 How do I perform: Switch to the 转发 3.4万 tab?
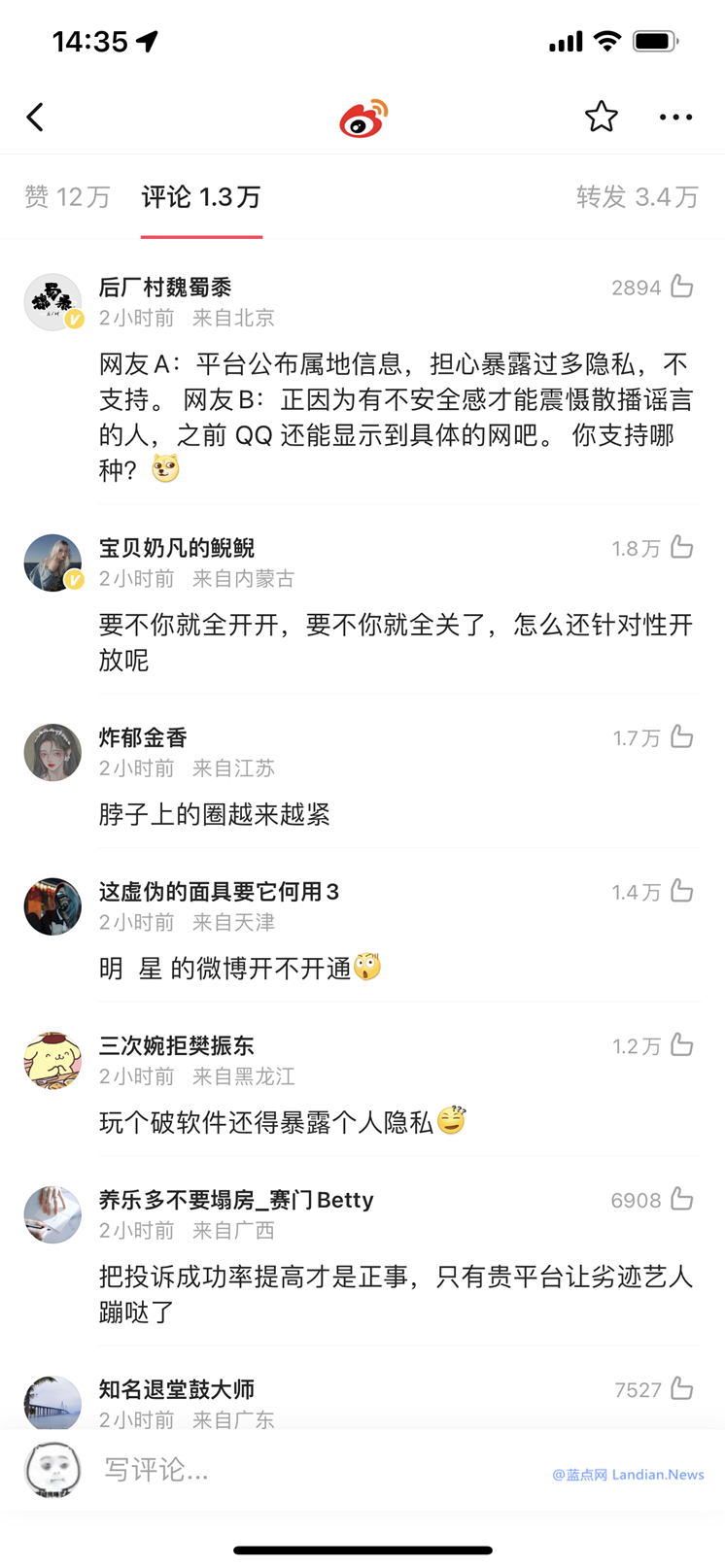[637, 197]
